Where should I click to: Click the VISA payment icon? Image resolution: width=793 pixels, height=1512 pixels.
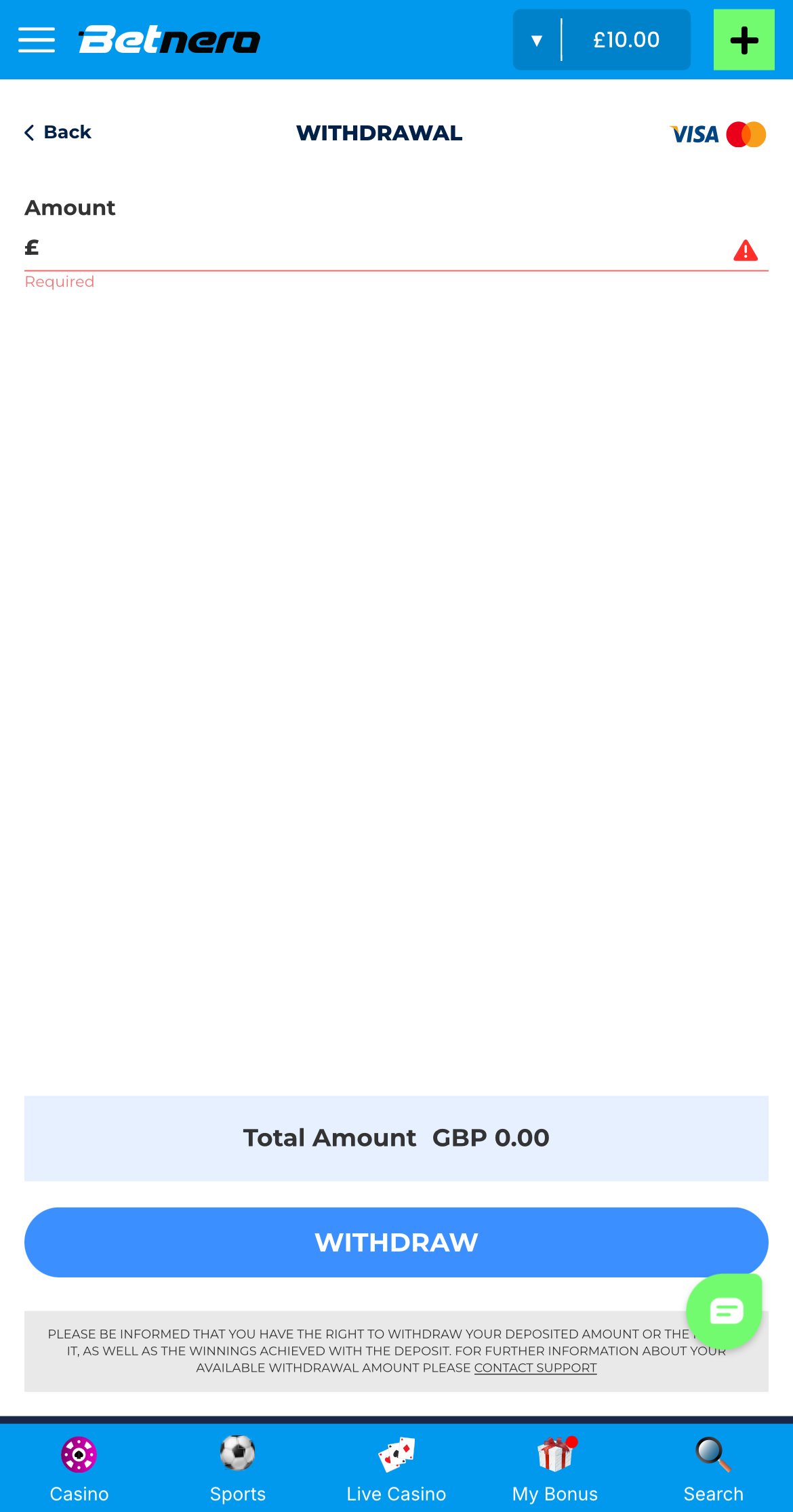(693, 134)
